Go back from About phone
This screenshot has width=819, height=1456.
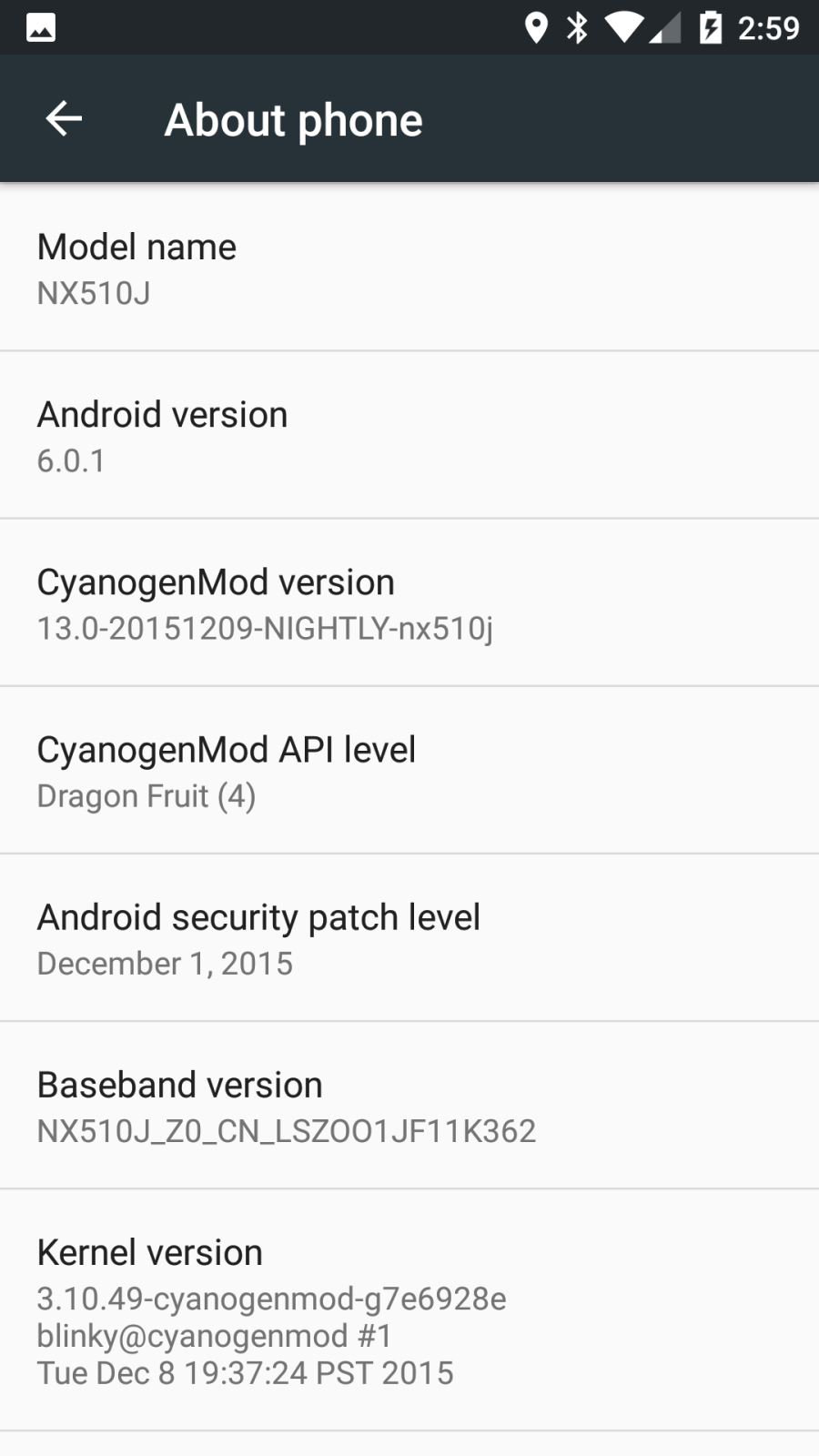(x=64, y=119)
